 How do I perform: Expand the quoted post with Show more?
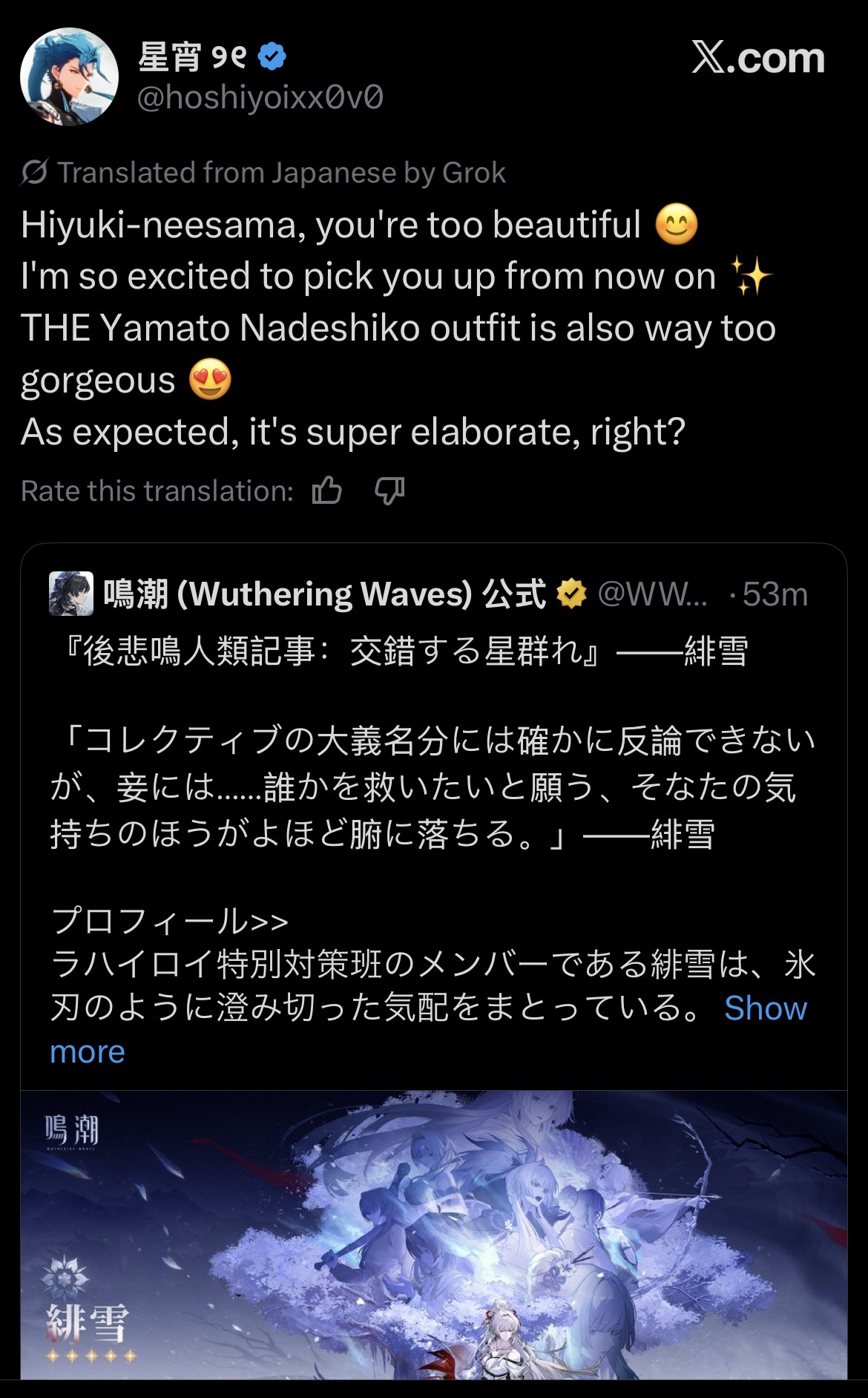(x=765, y=1008)
